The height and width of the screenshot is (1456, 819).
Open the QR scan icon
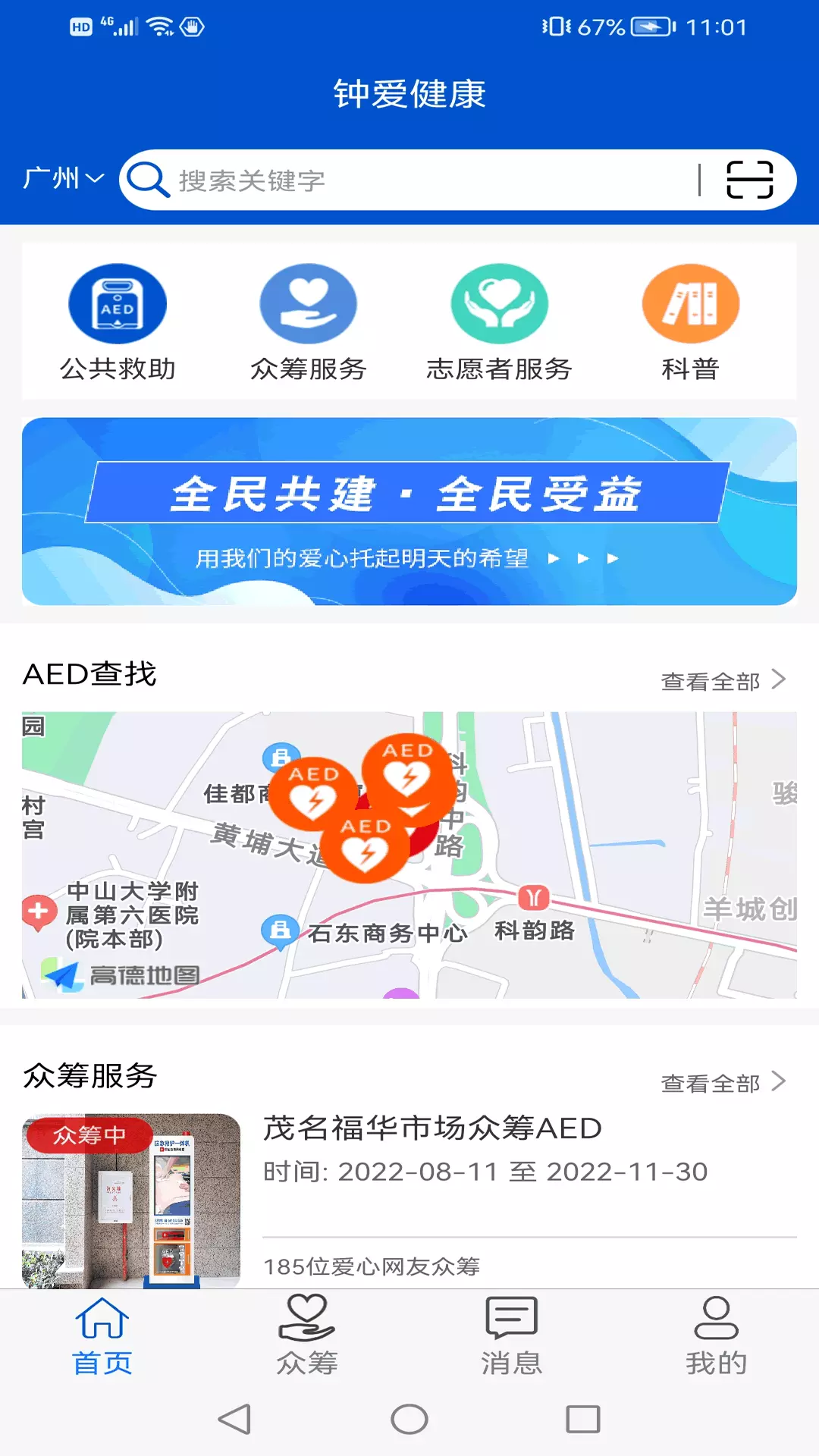749,180
